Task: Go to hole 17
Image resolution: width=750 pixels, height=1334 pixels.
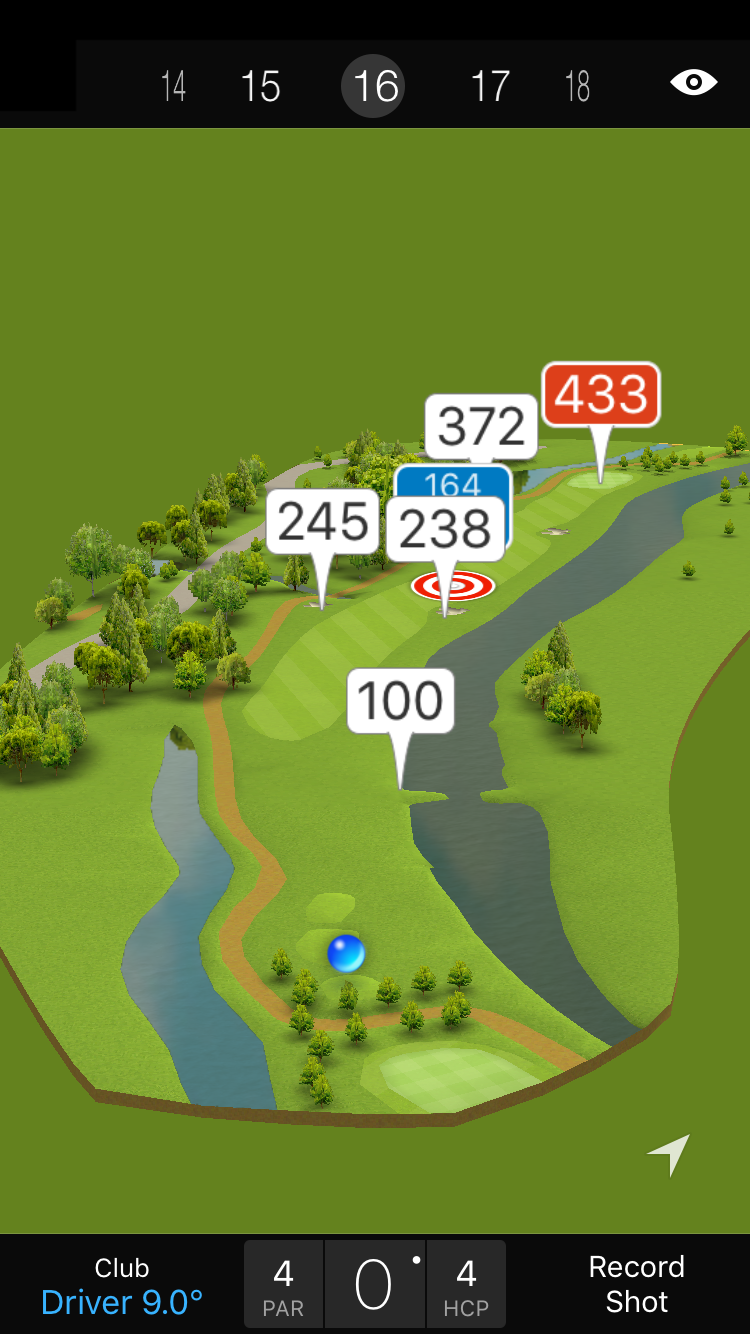Action: click(x=490, y=86)
